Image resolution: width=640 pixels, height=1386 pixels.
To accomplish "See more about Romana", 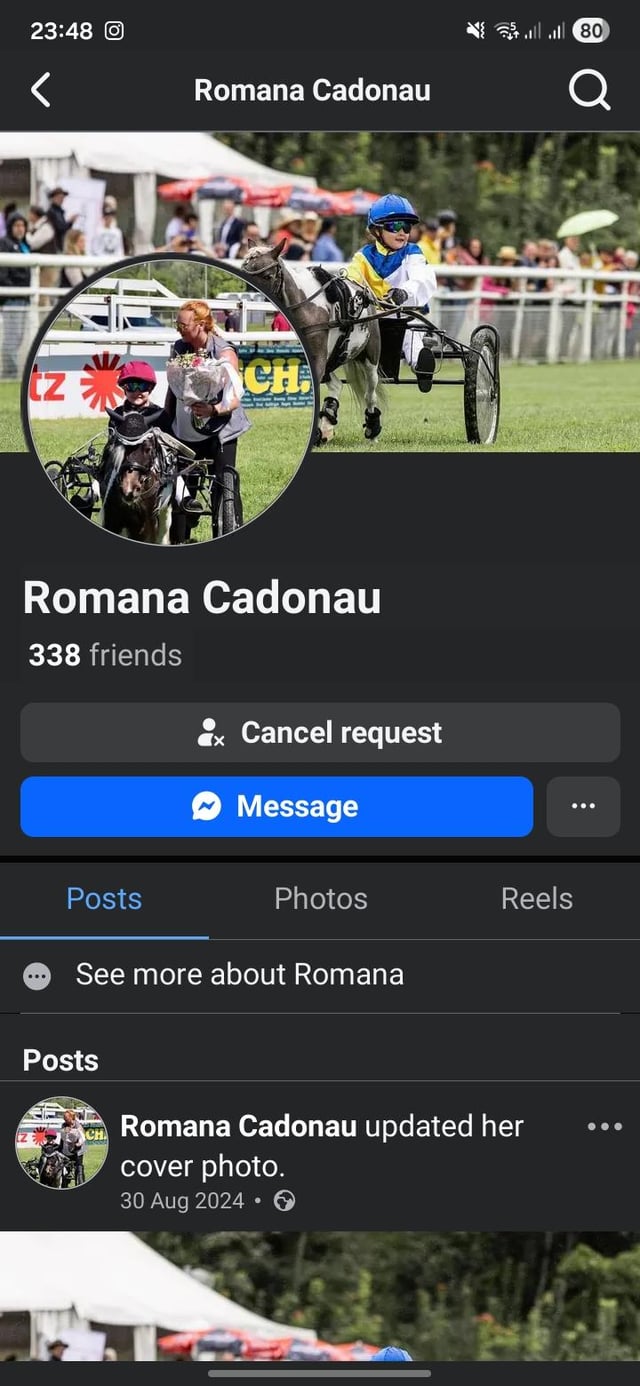I will (240, 974).
